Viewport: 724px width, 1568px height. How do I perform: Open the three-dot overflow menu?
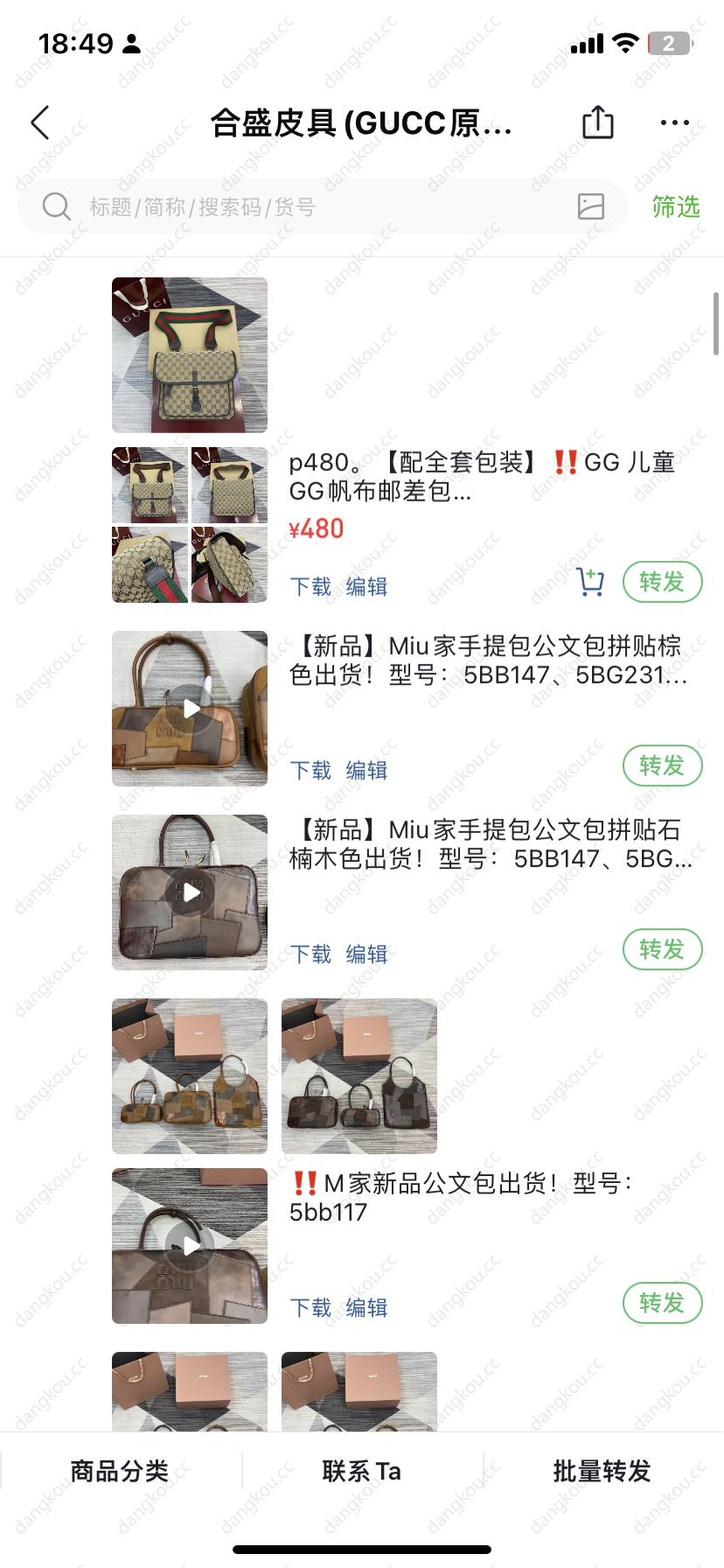click(674, 122)
